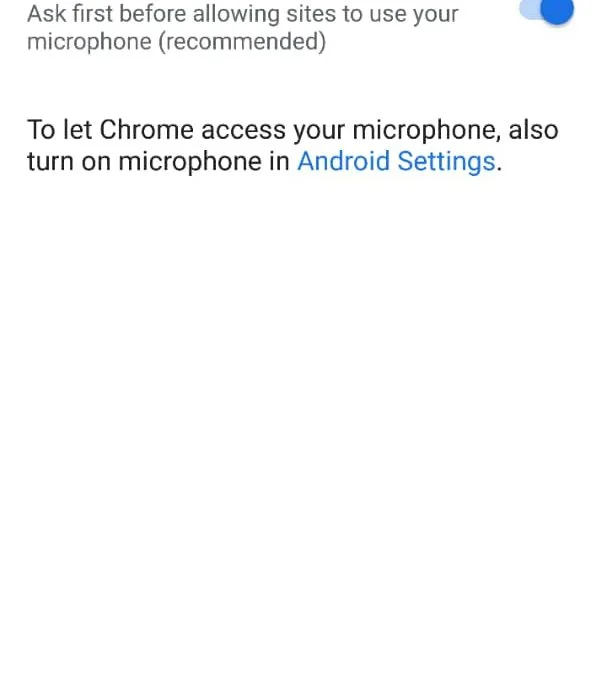607x675 pixels.
Task: Open the Android Settings link
Action: 396,162
